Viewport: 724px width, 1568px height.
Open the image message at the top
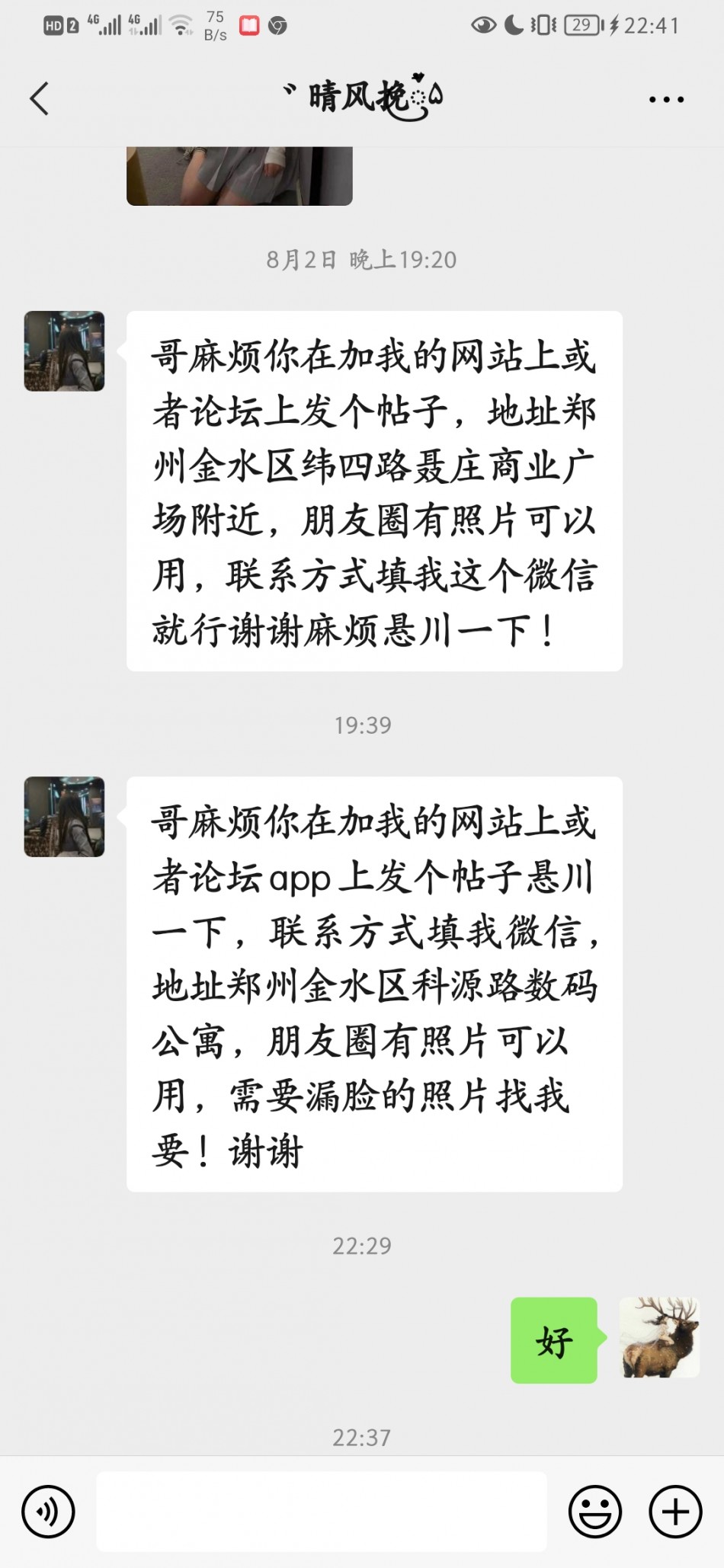[239, 176]
